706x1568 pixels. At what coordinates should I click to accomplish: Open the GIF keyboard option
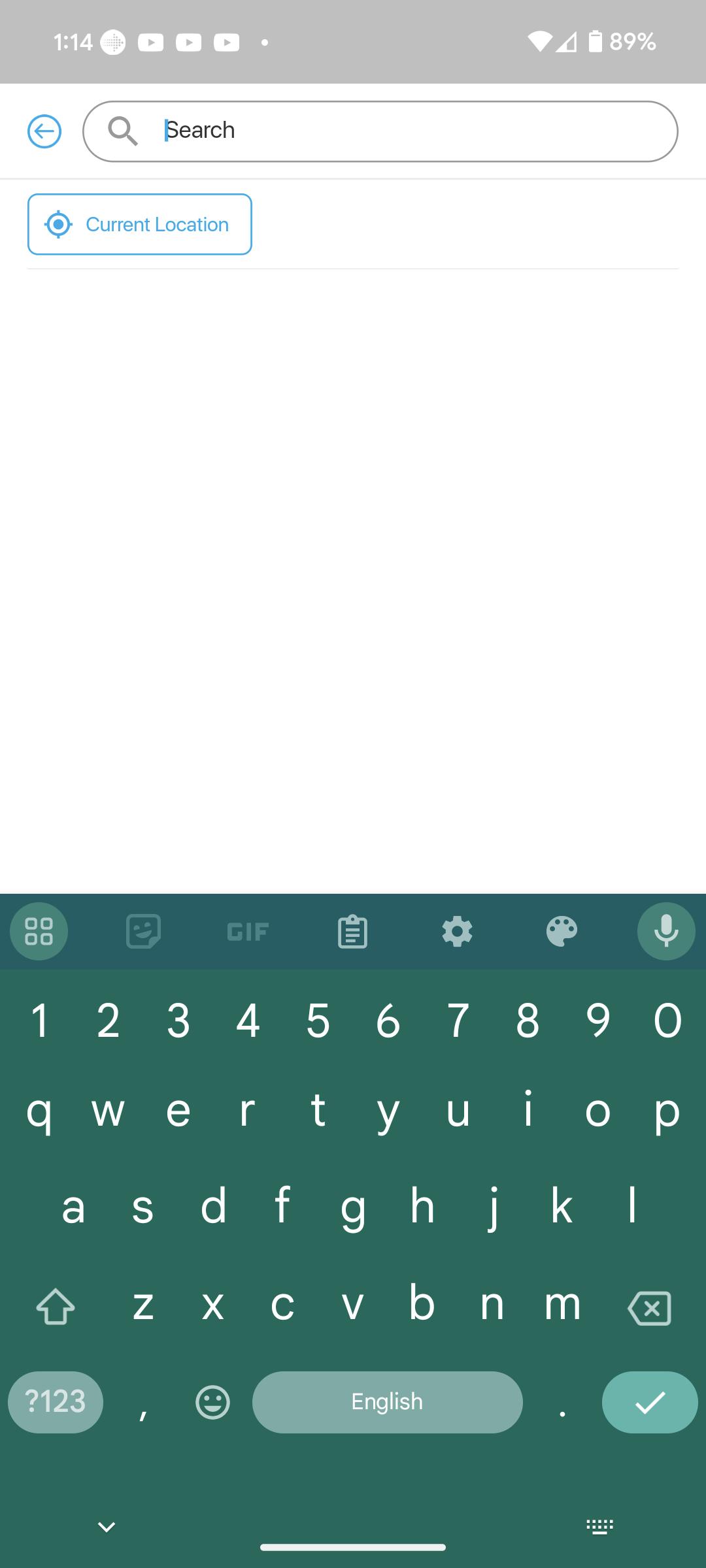[248, 931]
